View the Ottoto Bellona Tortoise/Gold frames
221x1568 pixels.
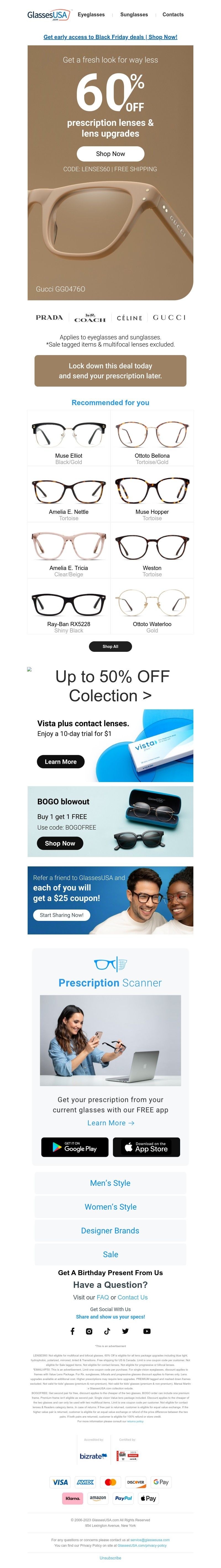152,438
